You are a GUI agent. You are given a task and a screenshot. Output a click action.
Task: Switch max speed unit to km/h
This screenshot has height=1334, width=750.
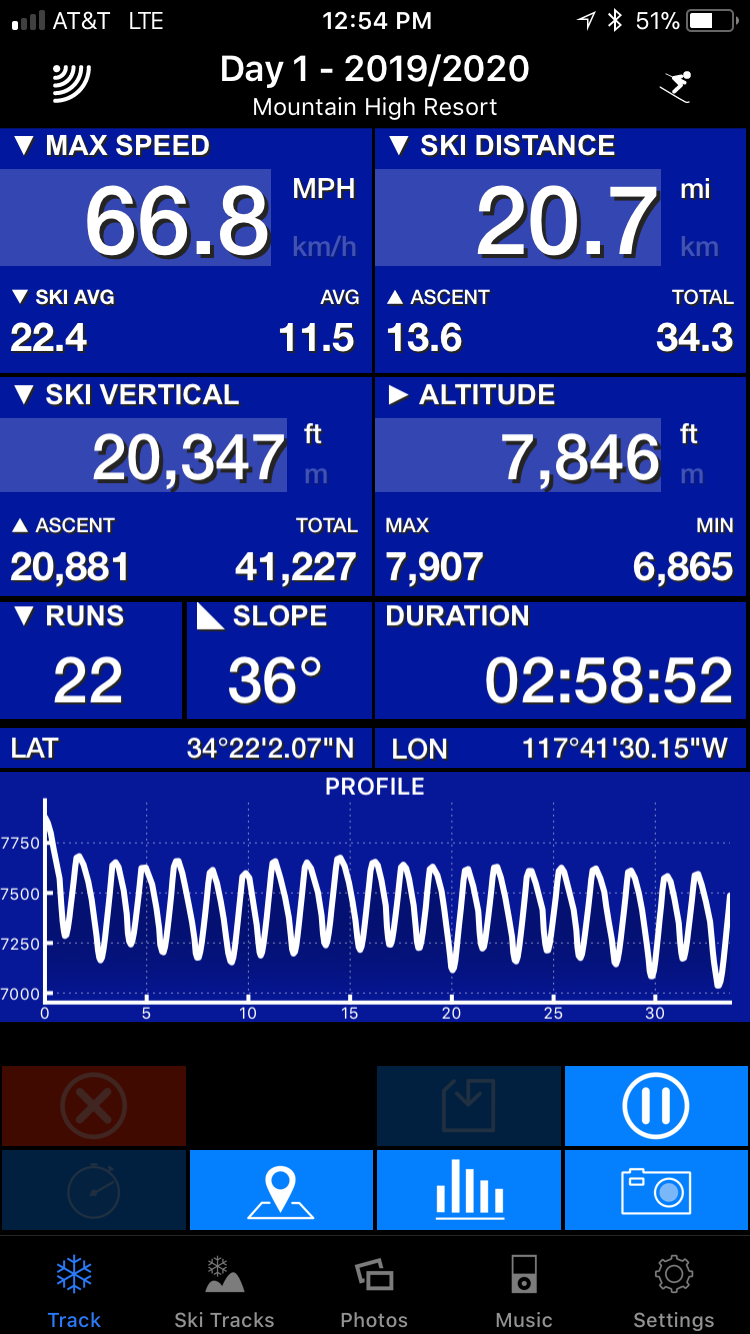(x=324, y=246)
